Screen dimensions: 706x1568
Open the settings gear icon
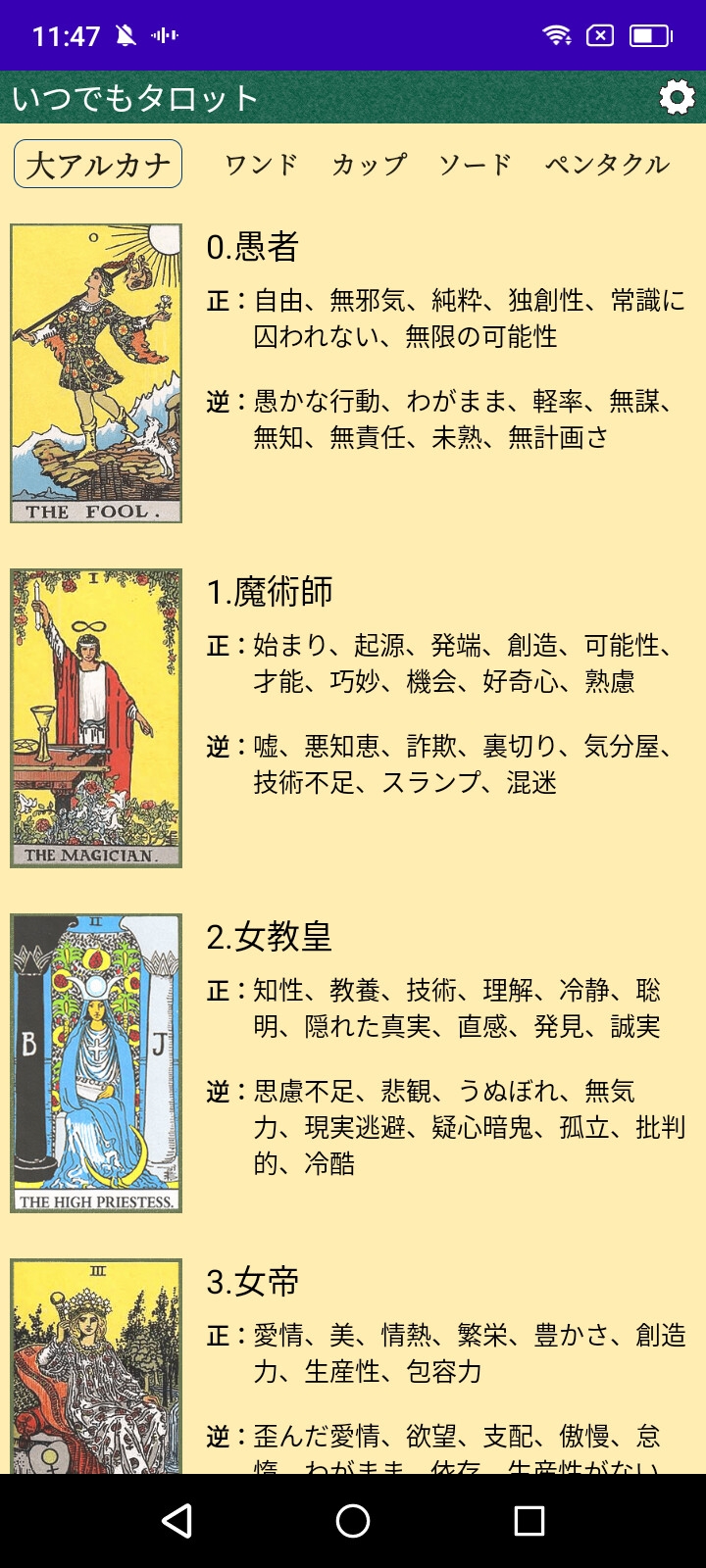[675, 98]
